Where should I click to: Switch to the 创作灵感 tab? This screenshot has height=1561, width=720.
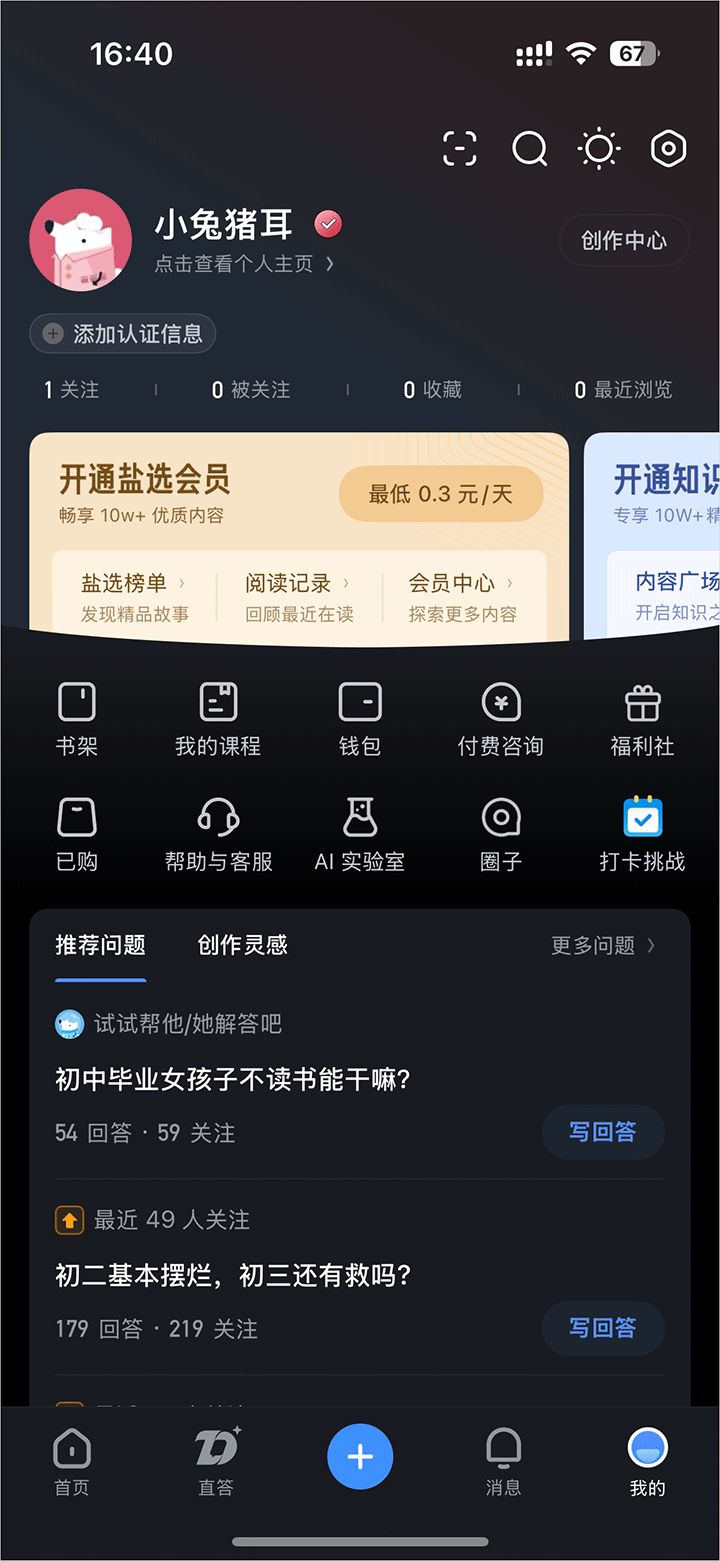(x=242, y=945)
